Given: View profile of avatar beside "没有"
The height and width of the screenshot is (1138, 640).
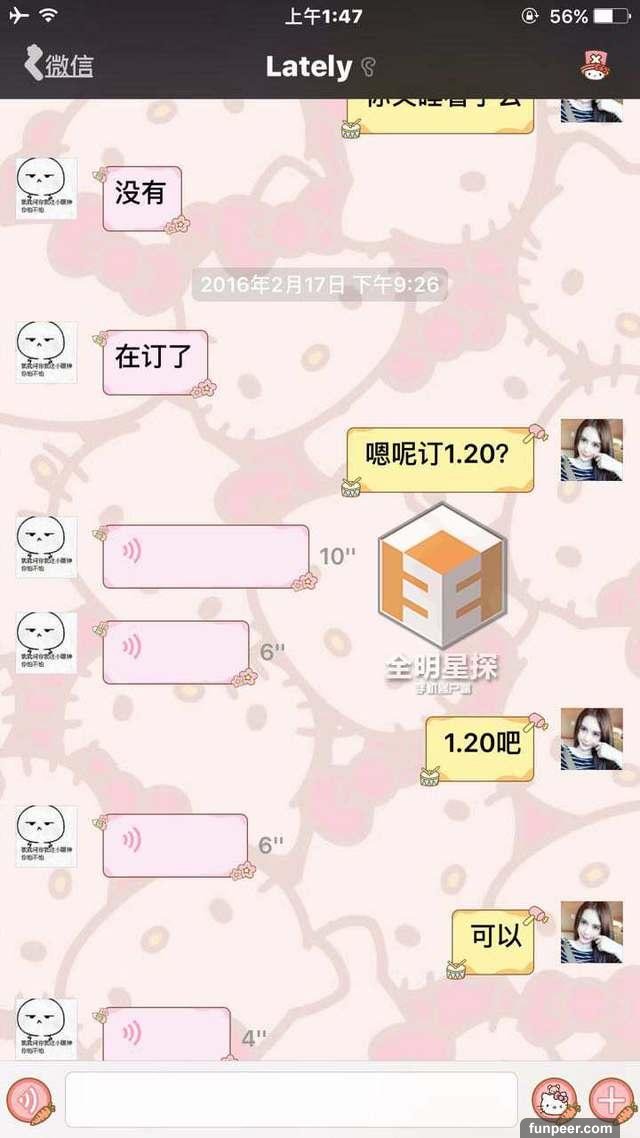Looking at the screenshot, I should pyautogui.click(x=46, y=188).
